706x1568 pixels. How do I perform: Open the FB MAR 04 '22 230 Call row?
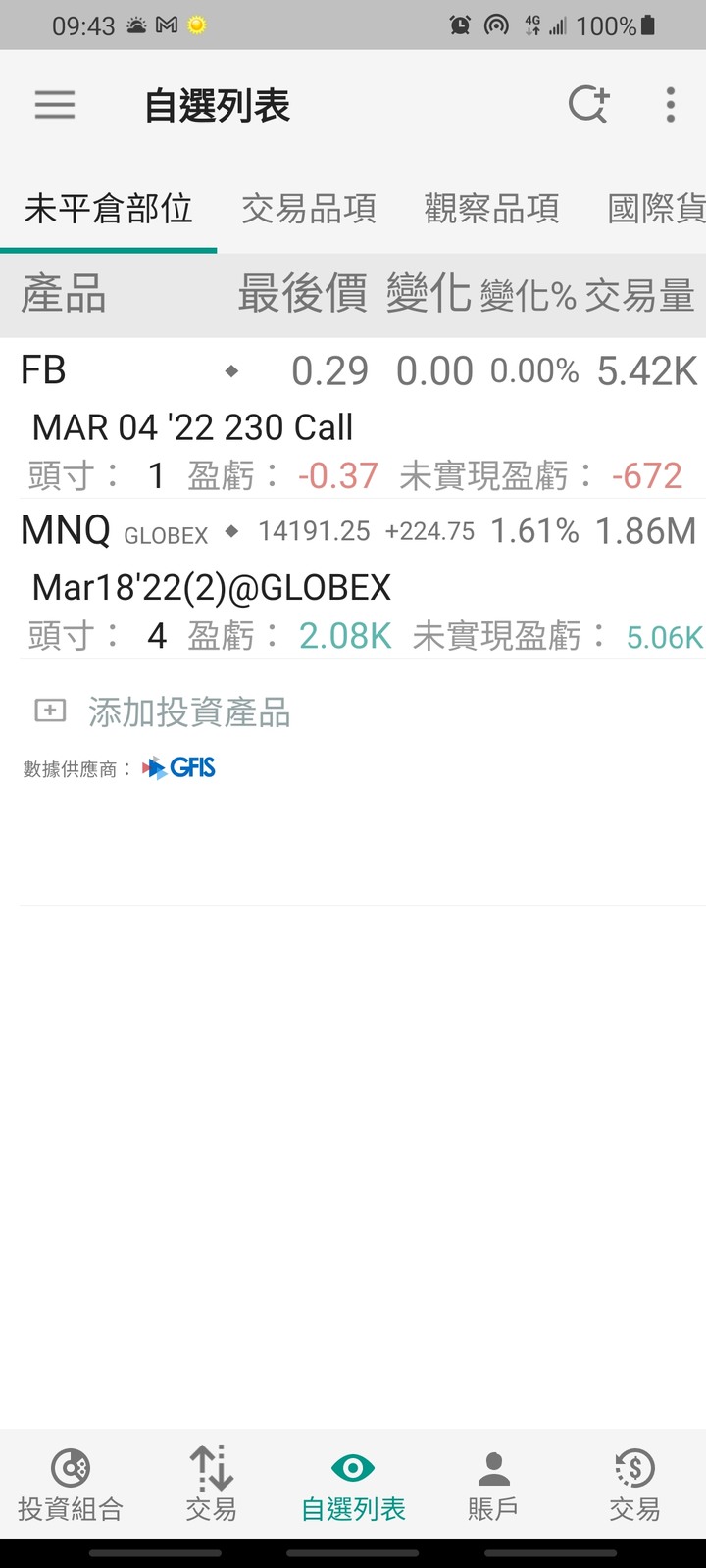[x=353, y=419]
